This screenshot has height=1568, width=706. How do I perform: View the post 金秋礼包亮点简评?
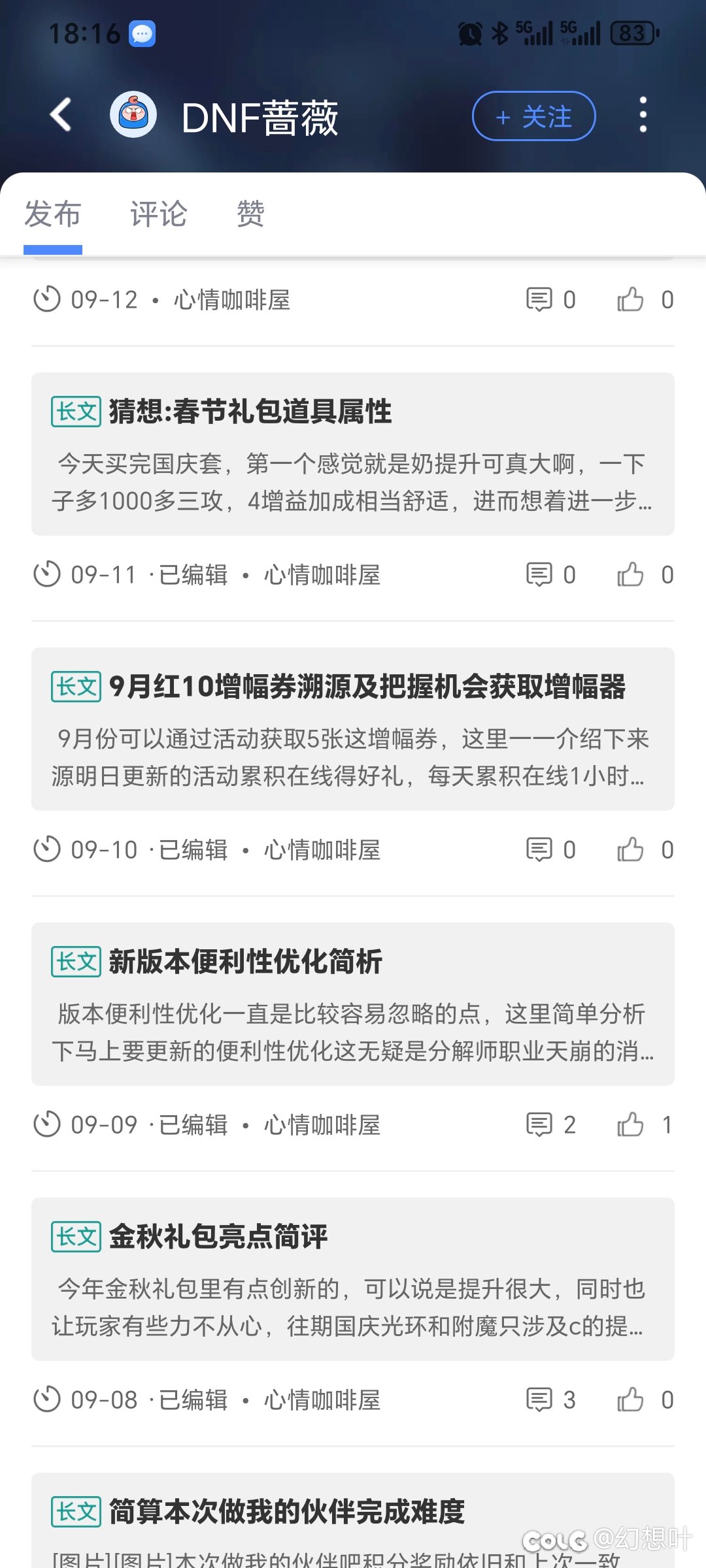pyautogui.click(x=353, y=1279)
